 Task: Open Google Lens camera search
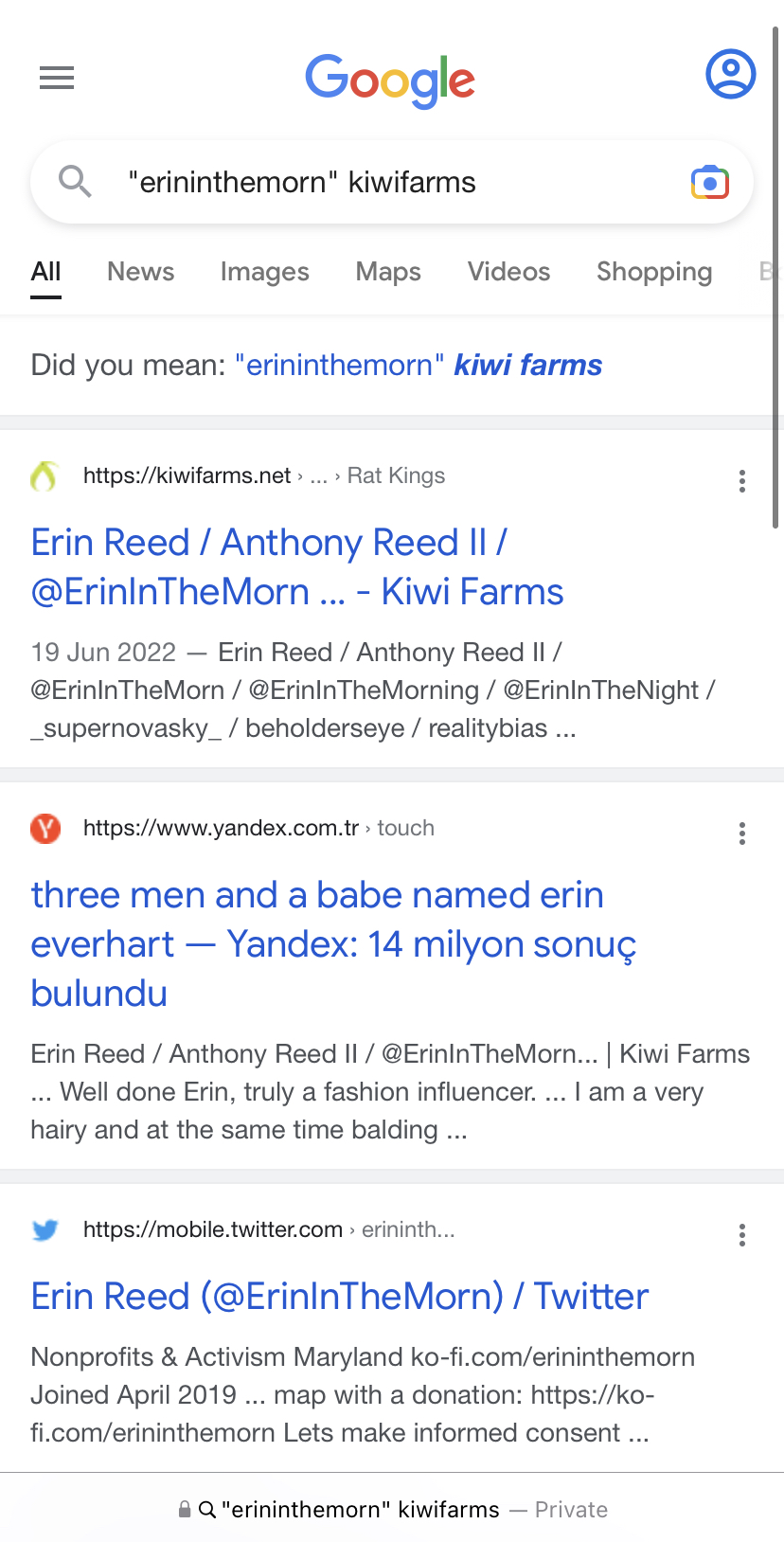(710, 182)
